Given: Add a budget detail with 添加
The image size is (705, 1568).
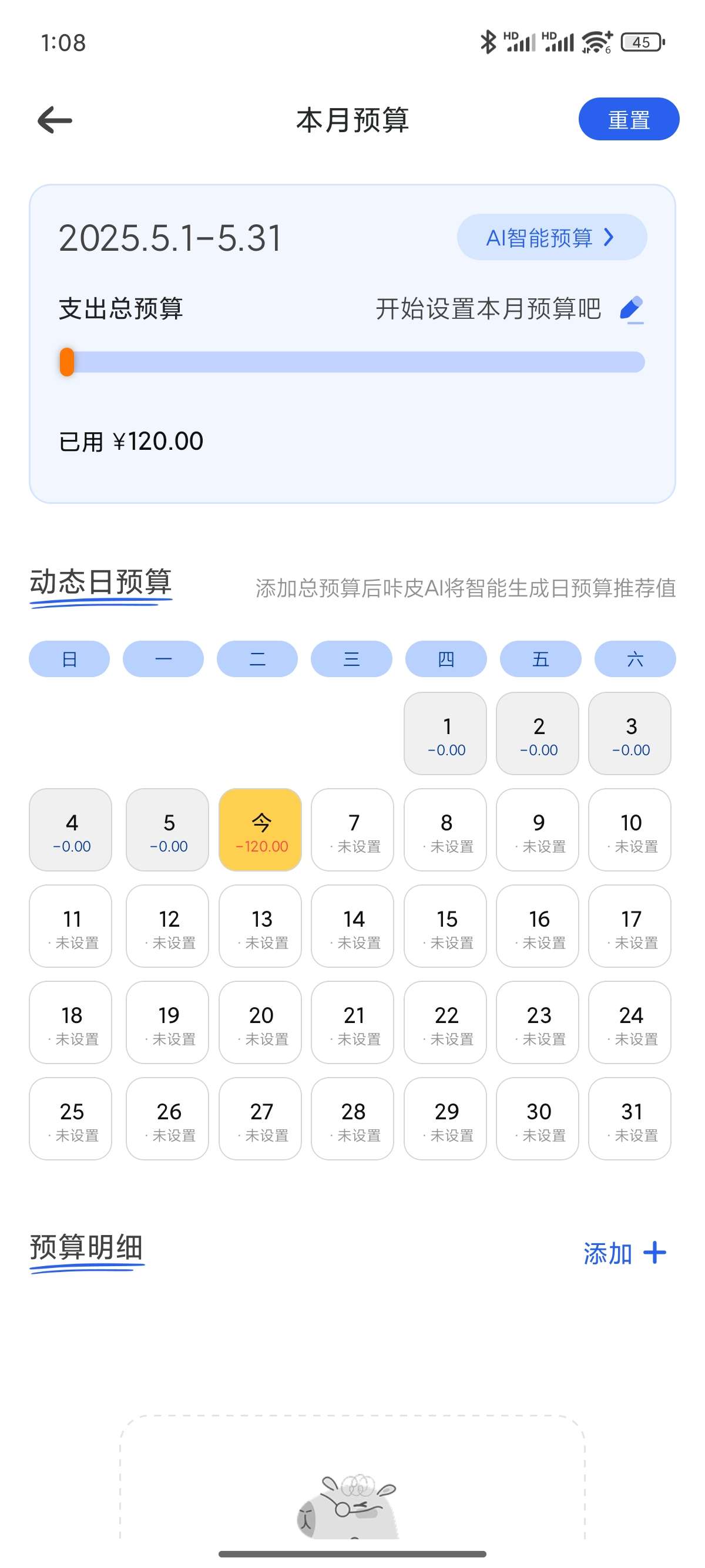Looking at the screenshot, I should click(x=625, y=1253).
